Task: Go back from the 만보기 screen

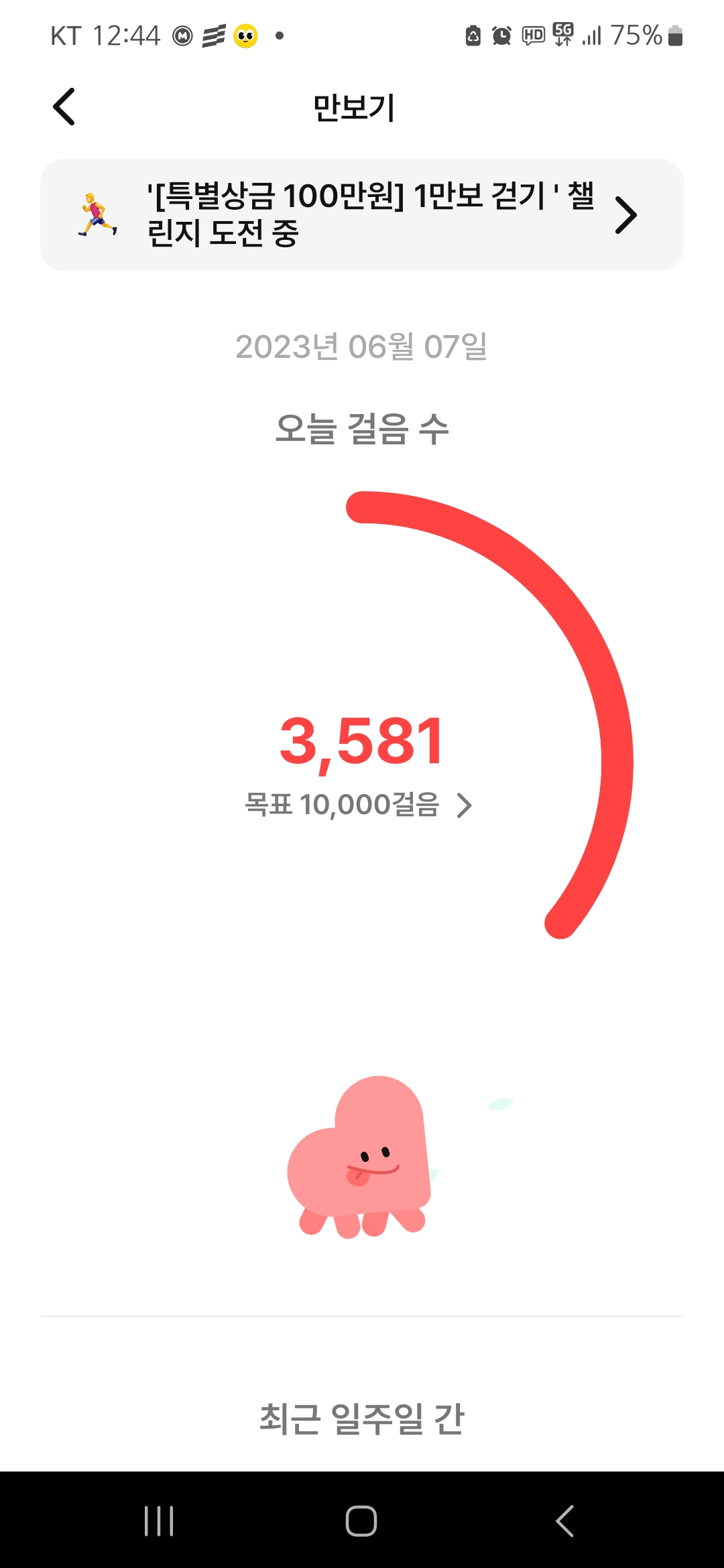Action: tap(64, 107)
